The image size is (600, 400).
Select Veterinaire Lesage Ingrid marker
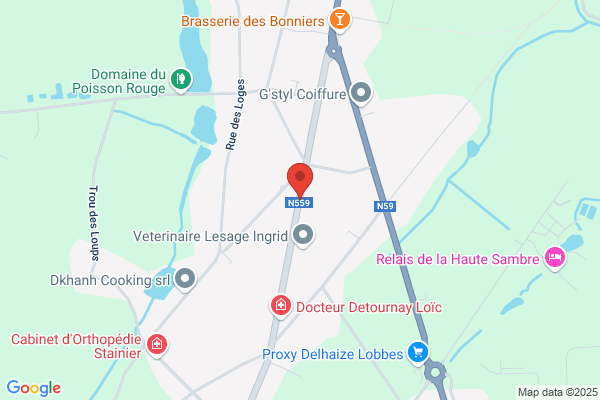click(x=303, y=235)
